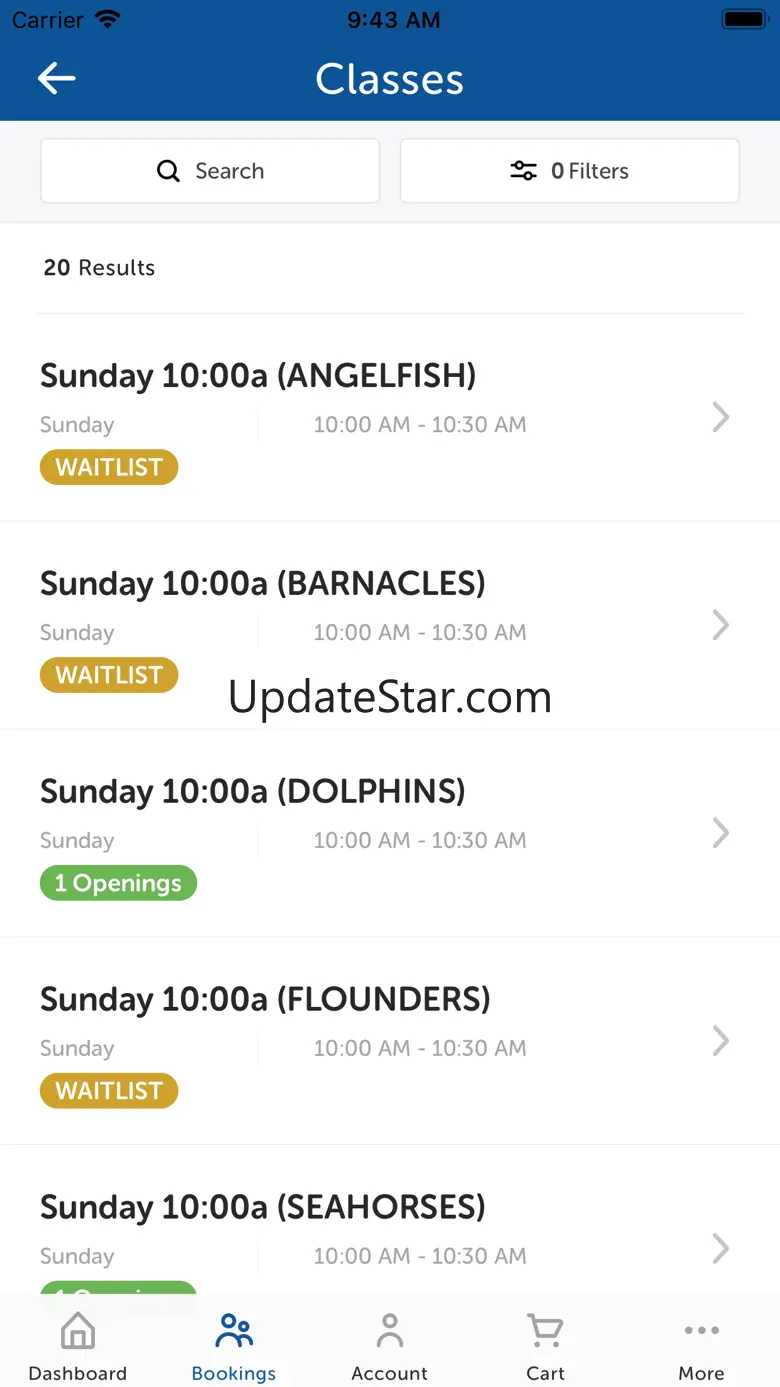Go back using the arrow
The image size is (780, 1387).
(57, 79)
